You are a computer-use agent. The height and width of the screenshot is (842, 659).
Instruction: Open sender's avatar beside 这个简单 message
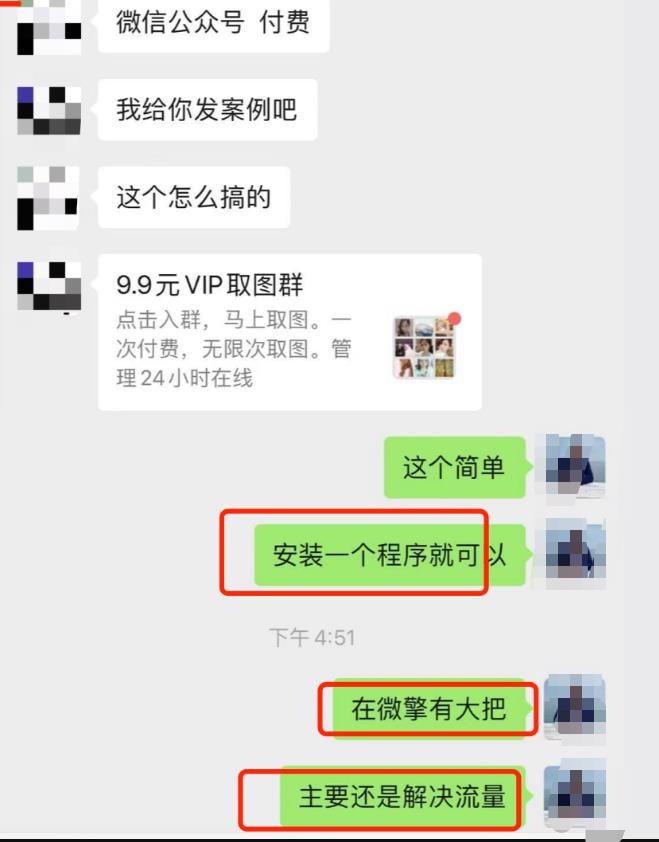coord(575,466)
